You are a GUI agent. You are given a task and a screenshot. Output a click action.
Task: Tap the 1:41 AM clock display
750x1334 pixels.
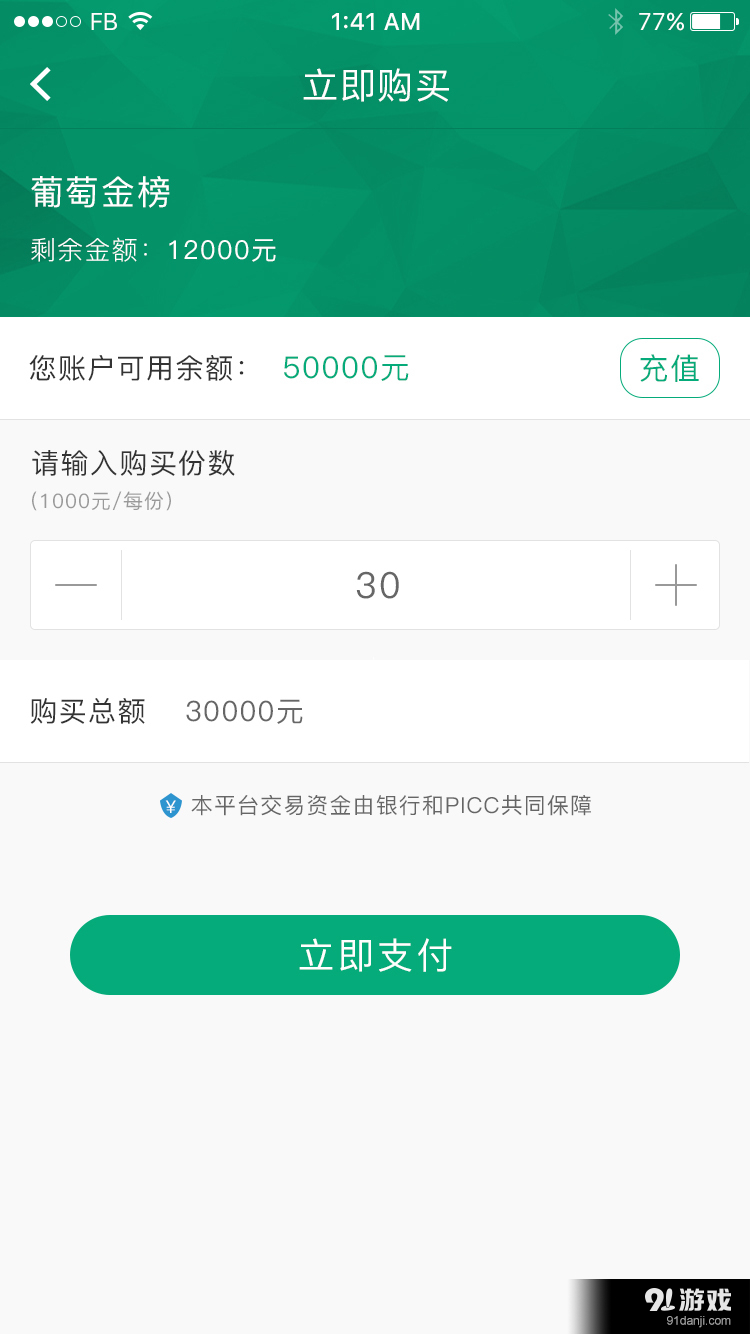pos(375,20)
